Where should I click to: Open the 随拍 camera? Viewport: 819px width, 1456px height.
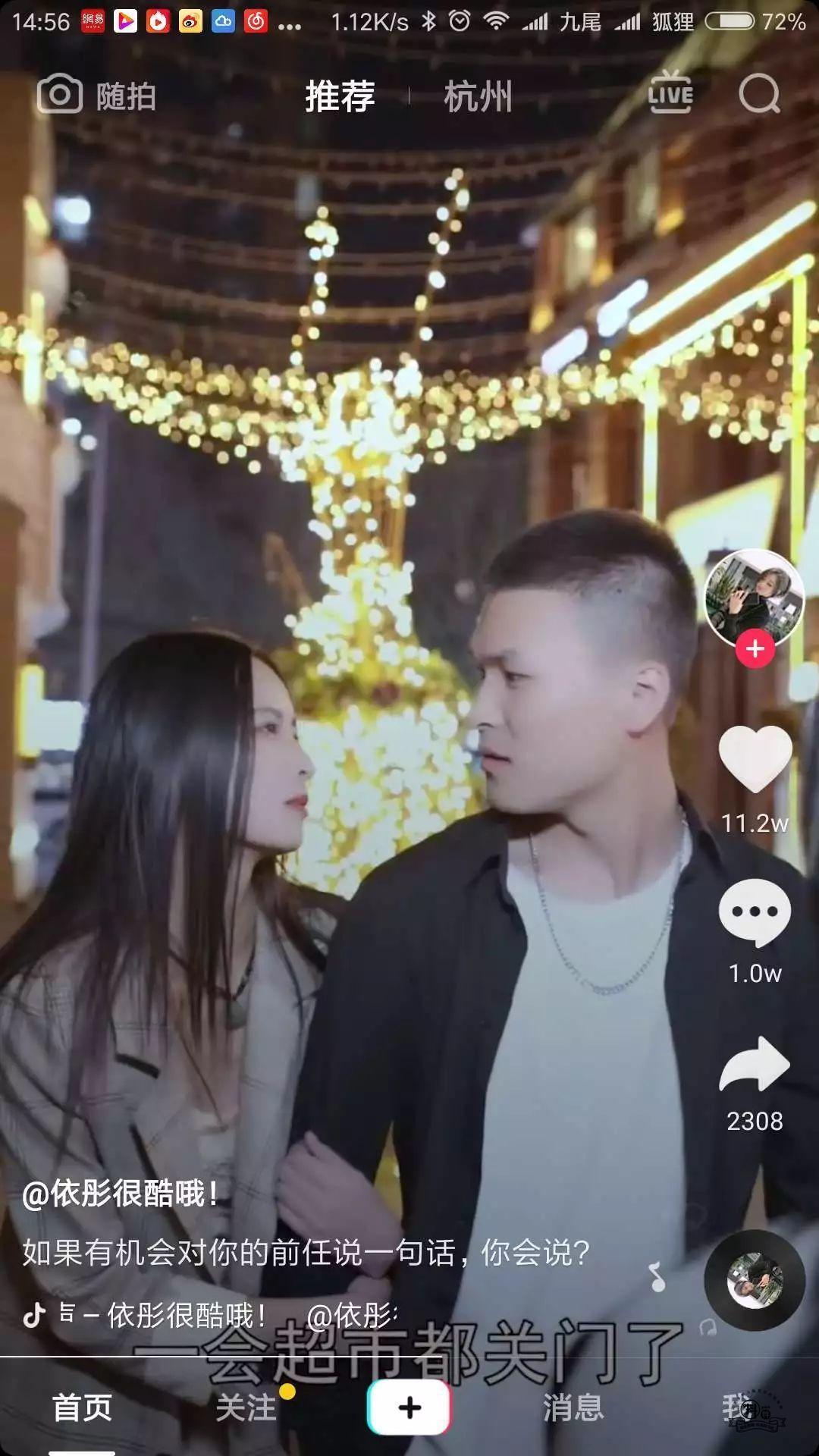[x=96, y=96]
